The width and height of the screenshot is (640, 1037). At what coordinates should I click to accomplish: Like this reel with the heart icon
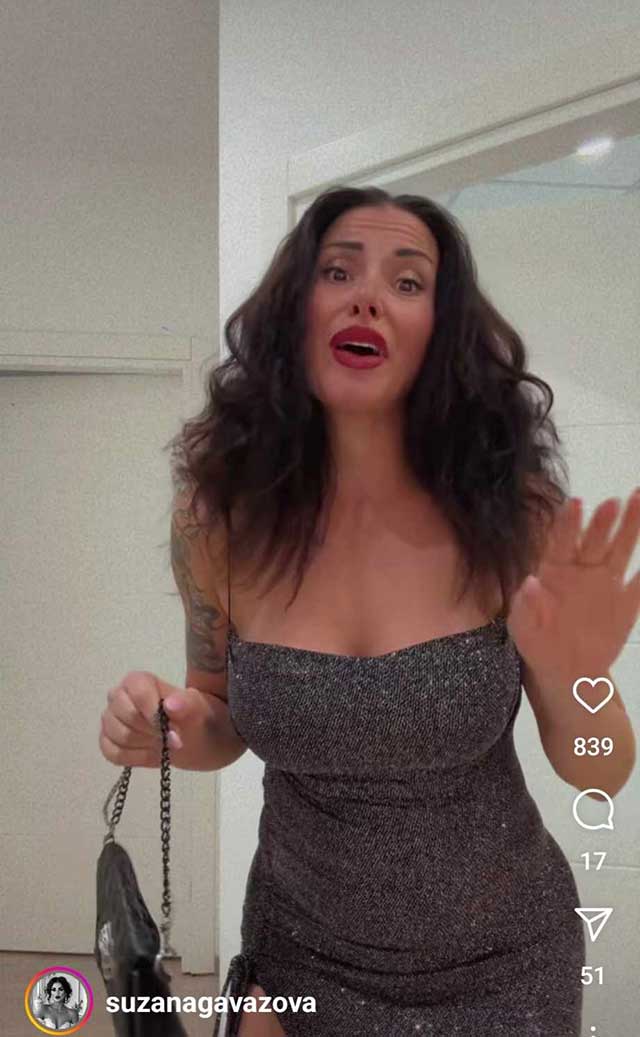point(593,695)
